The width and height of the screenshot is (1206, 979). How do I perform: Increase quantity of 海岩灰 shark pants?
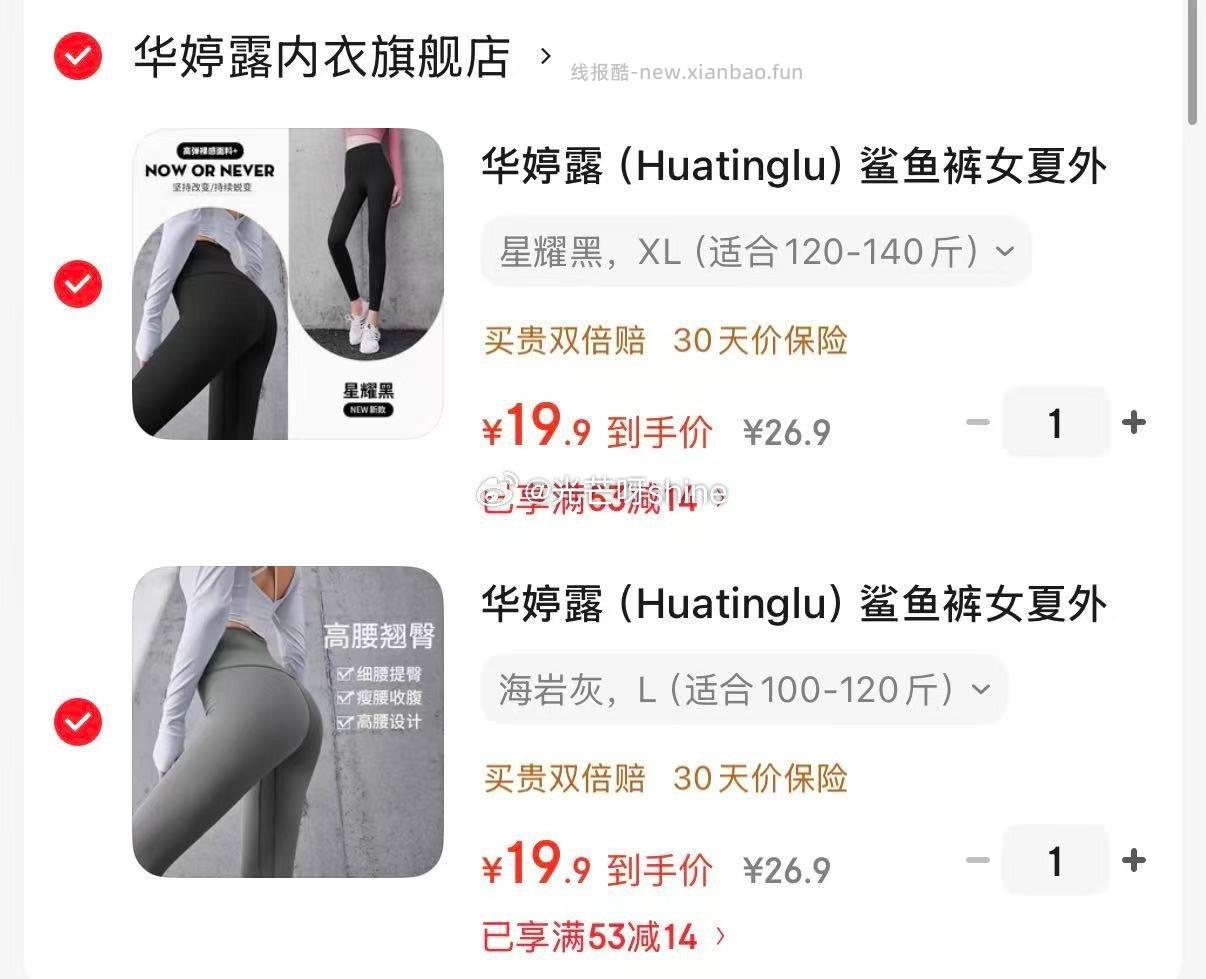pyautogui.click(x=1133, y=860)
